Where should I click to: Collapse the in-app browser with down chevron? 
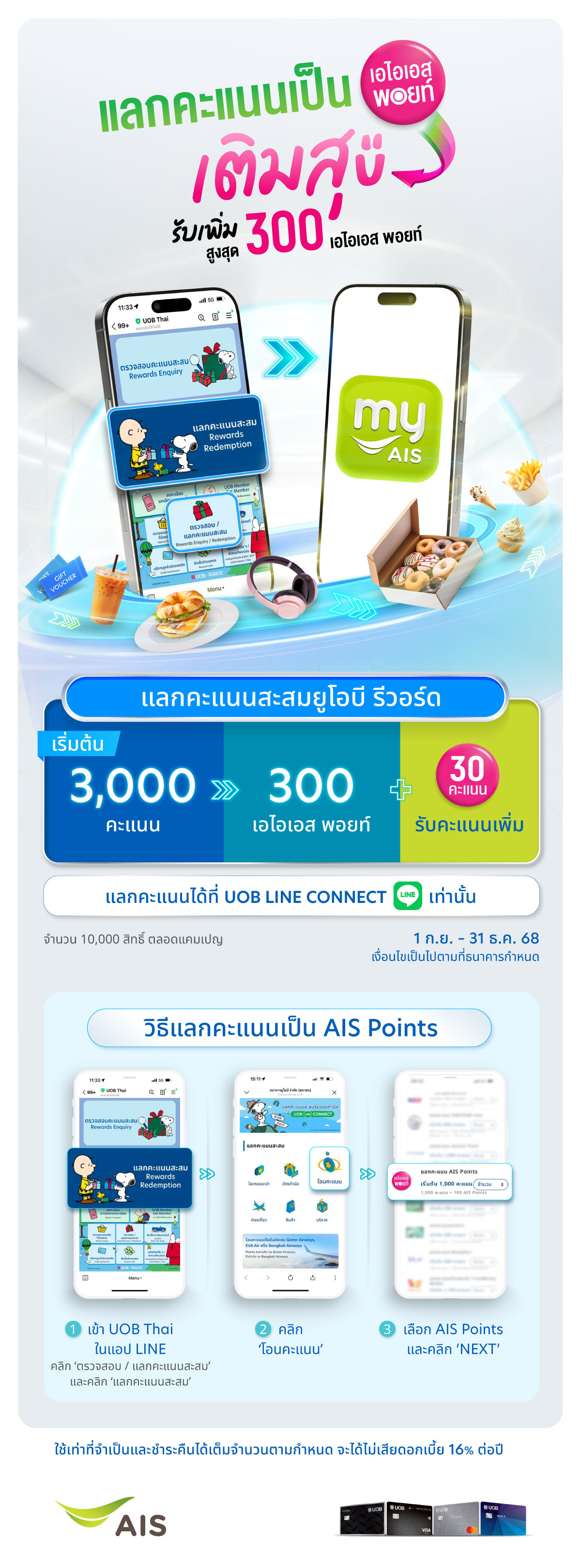[246, 1092]
